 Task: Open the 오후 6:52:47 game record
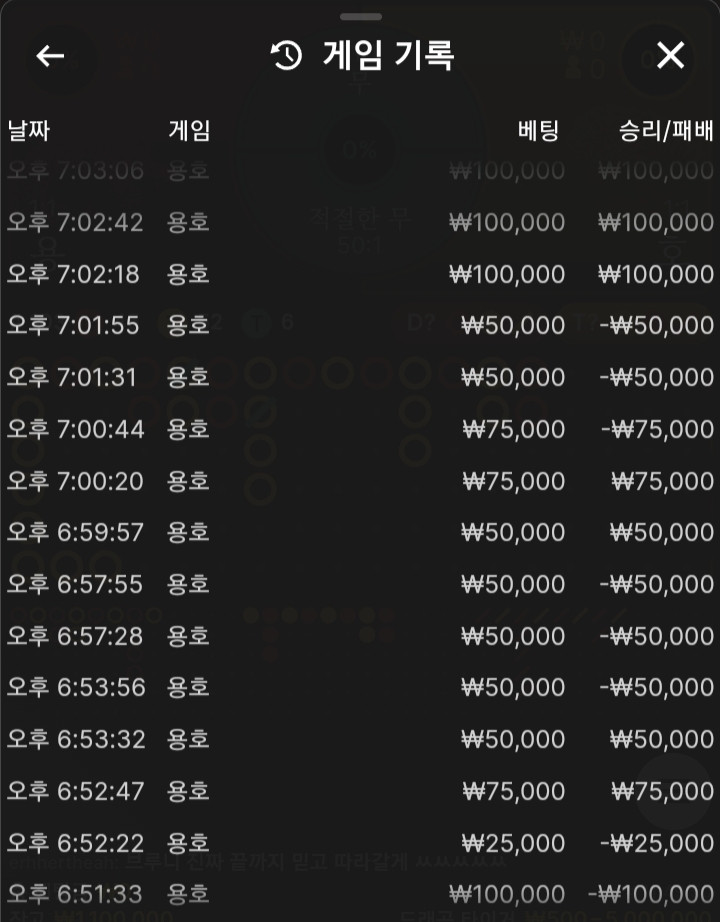coord(360,791)
